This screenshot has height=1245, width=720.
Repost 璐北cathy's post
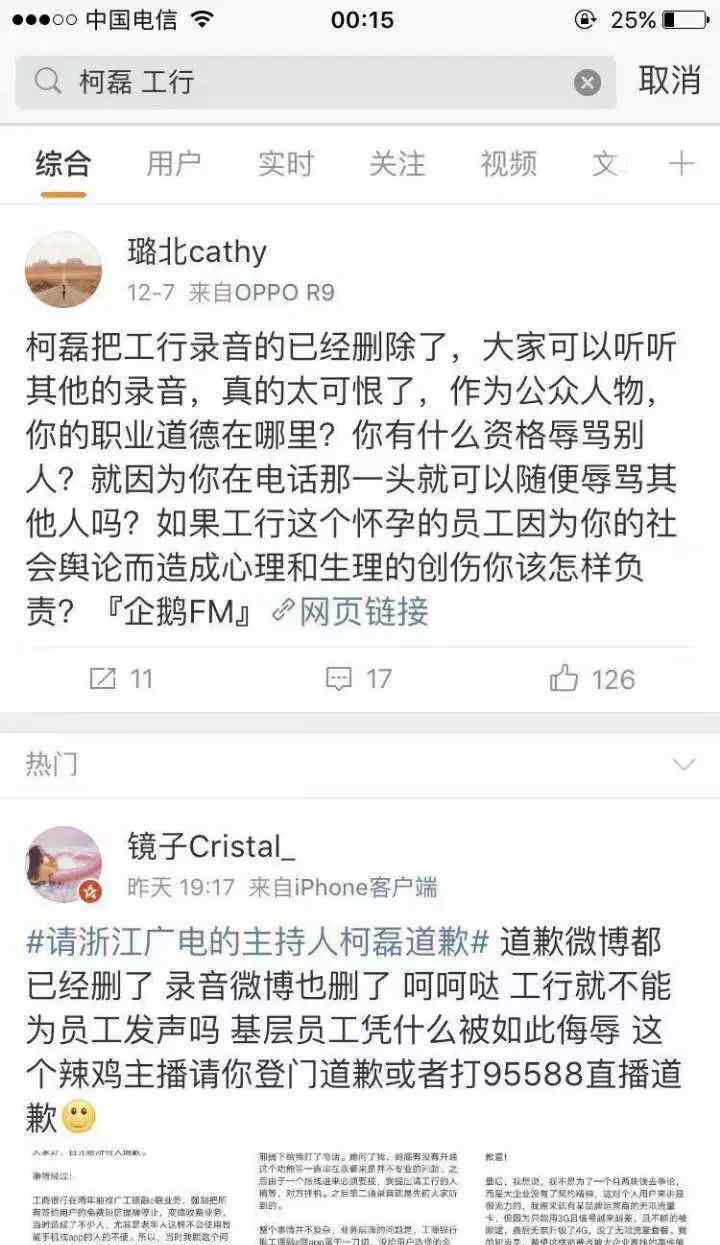click(x=121, y=679)
